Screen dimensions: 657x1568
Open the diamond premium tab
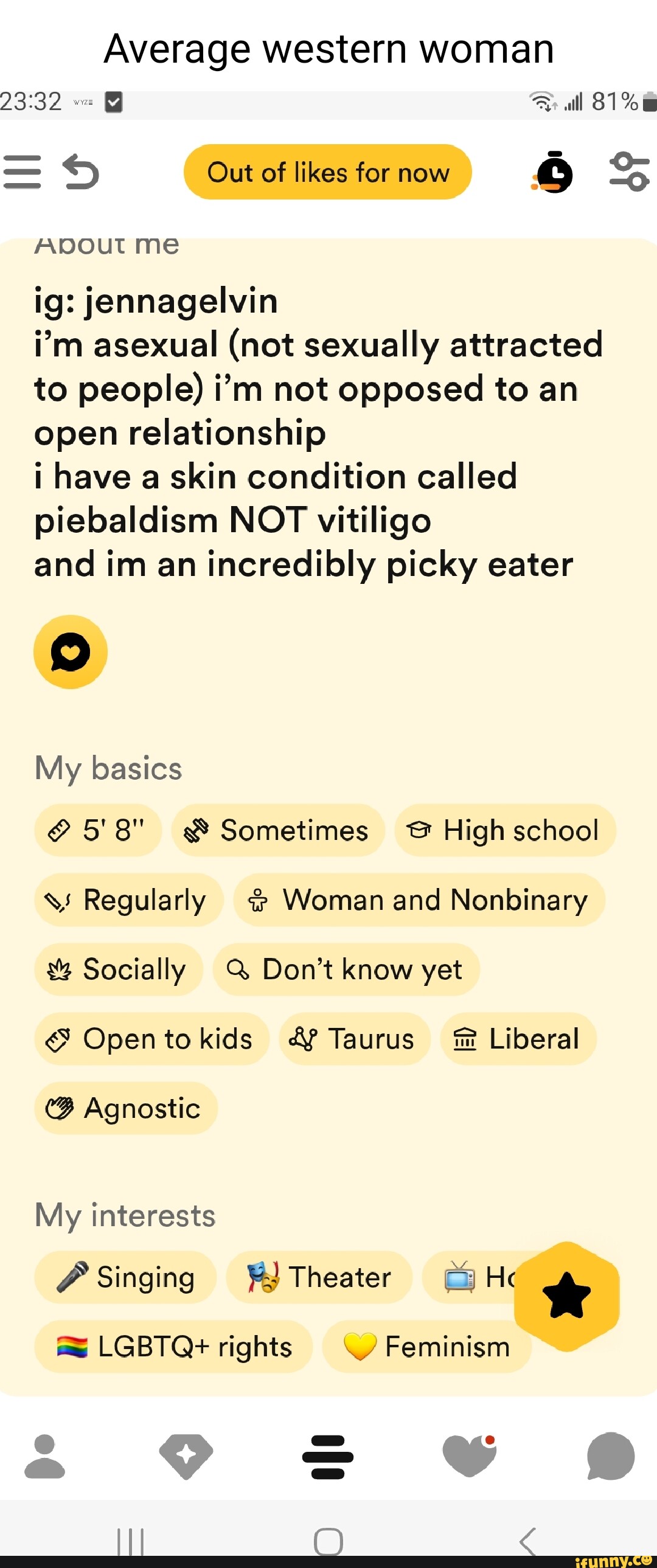(186, 1456)
